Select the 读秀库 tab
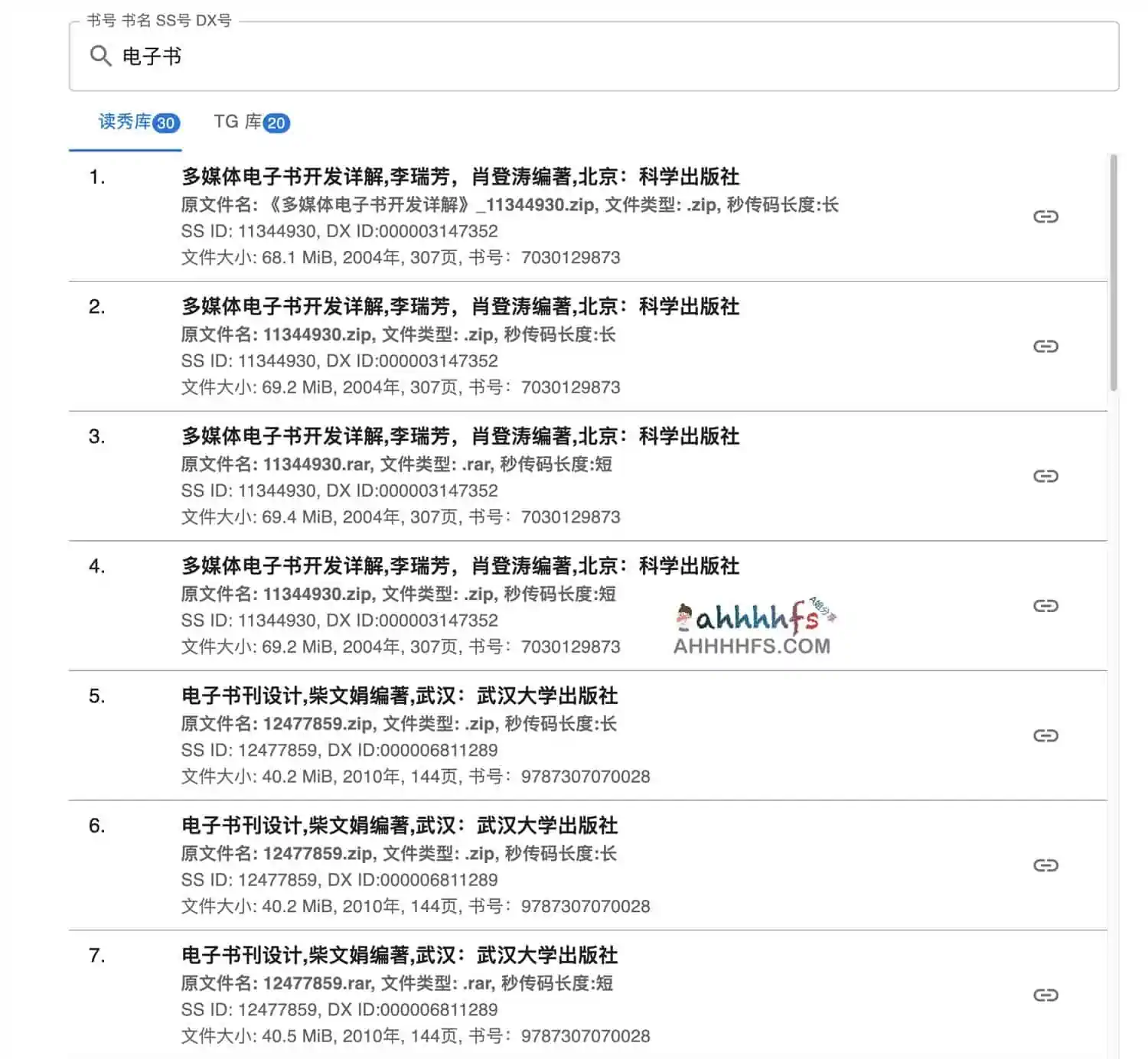This screenshot has width=1148, height=1059. click(x=138, y=122)
